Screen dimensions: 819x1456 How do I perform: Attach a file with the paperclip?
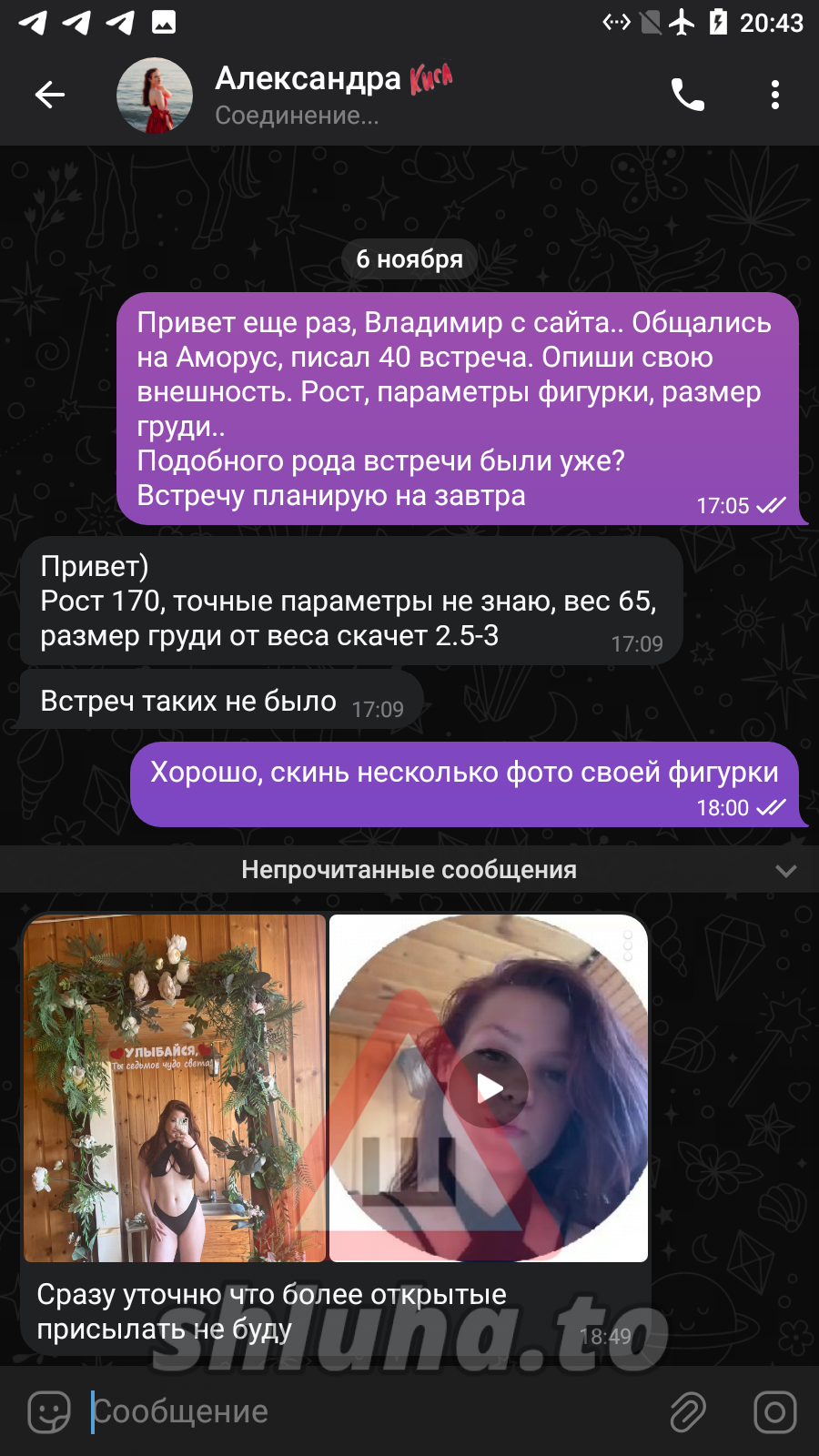tap(688, 1411)
